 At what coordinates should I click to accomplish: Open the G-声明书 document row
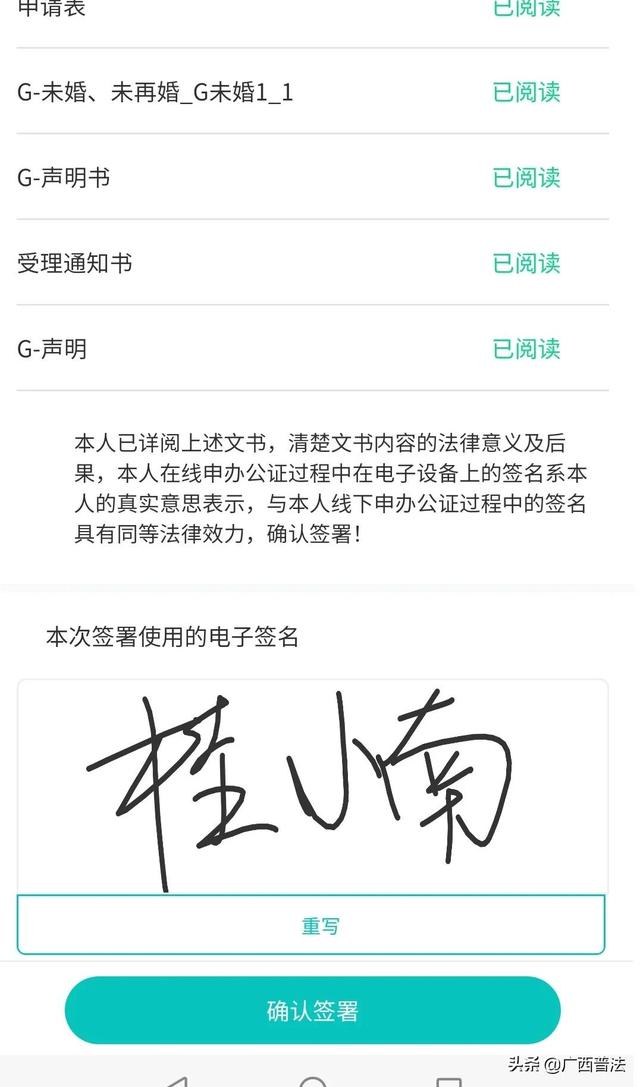click(x=312, y=177)
